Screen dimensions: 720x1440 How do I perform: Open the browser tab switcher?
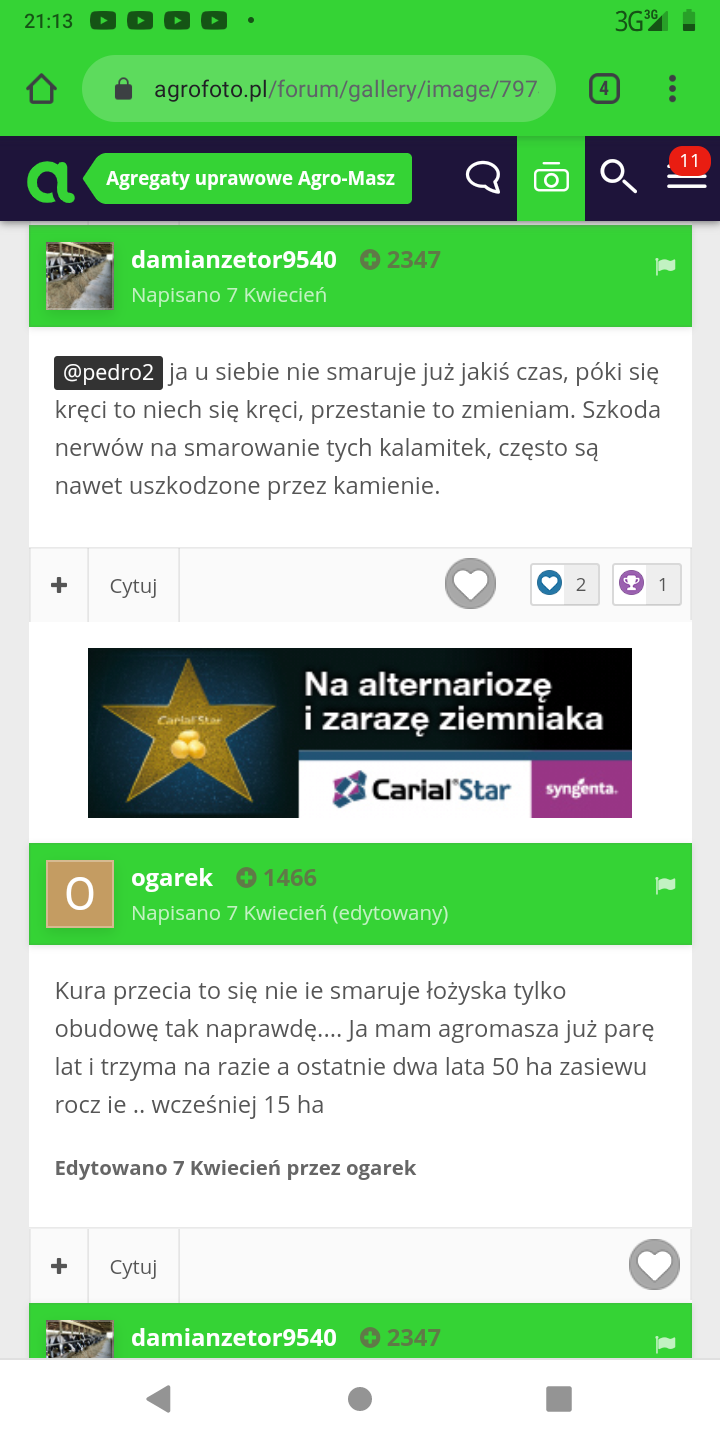604,90
